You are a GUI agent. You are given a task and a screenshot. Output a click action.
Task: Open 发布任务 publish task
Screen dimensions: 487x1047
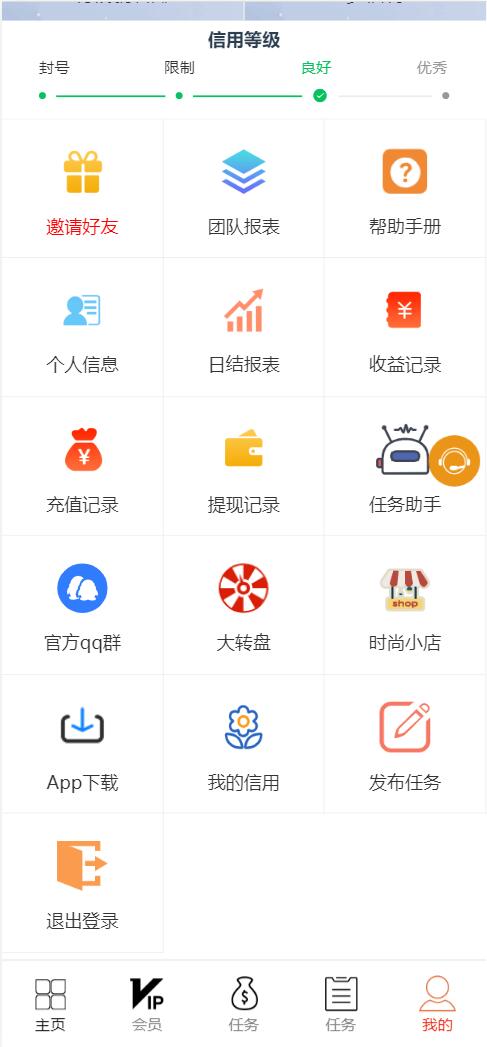click(x=405, y=745)
